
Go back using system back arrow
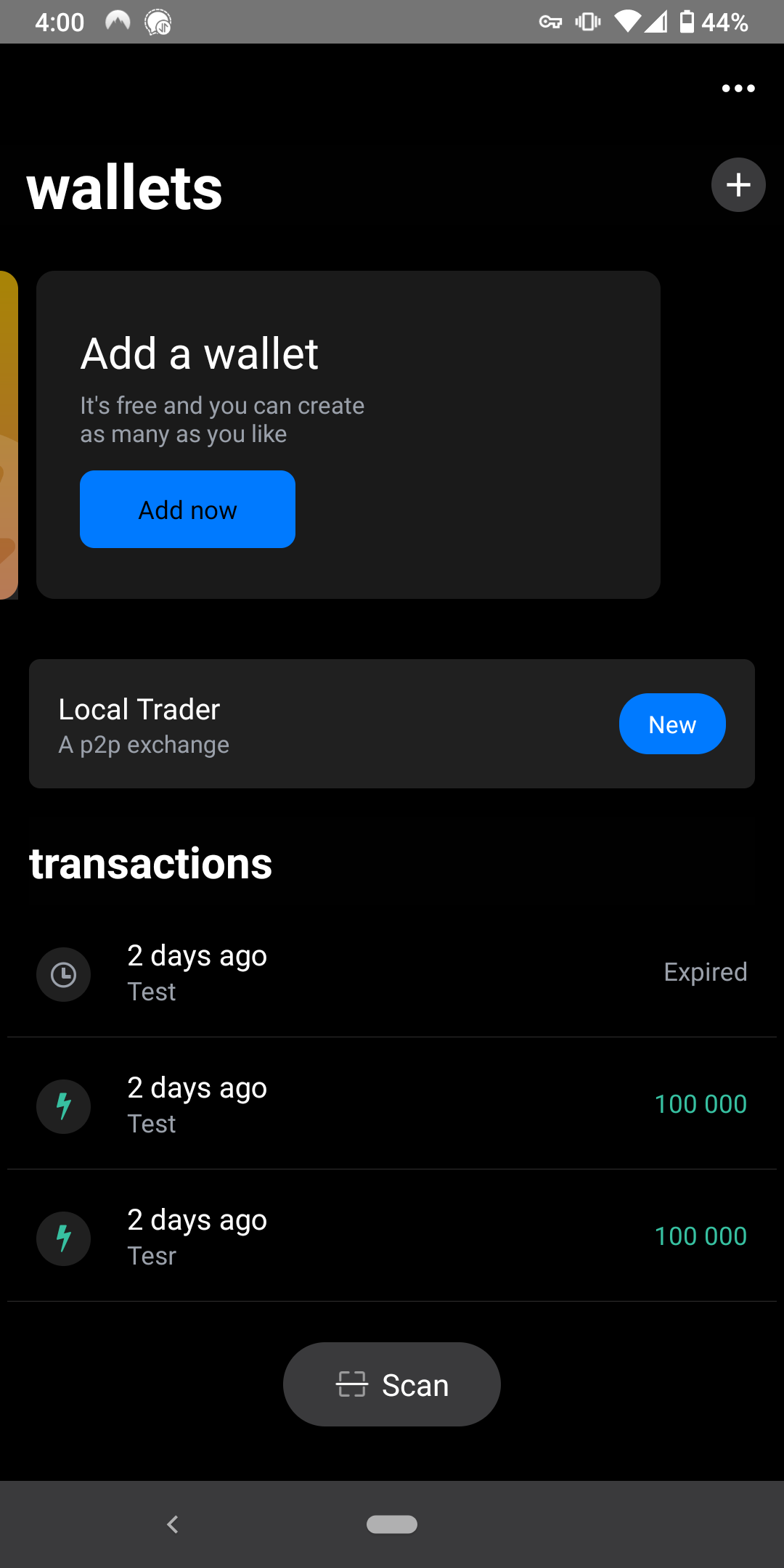click(x=173, y=1524)
